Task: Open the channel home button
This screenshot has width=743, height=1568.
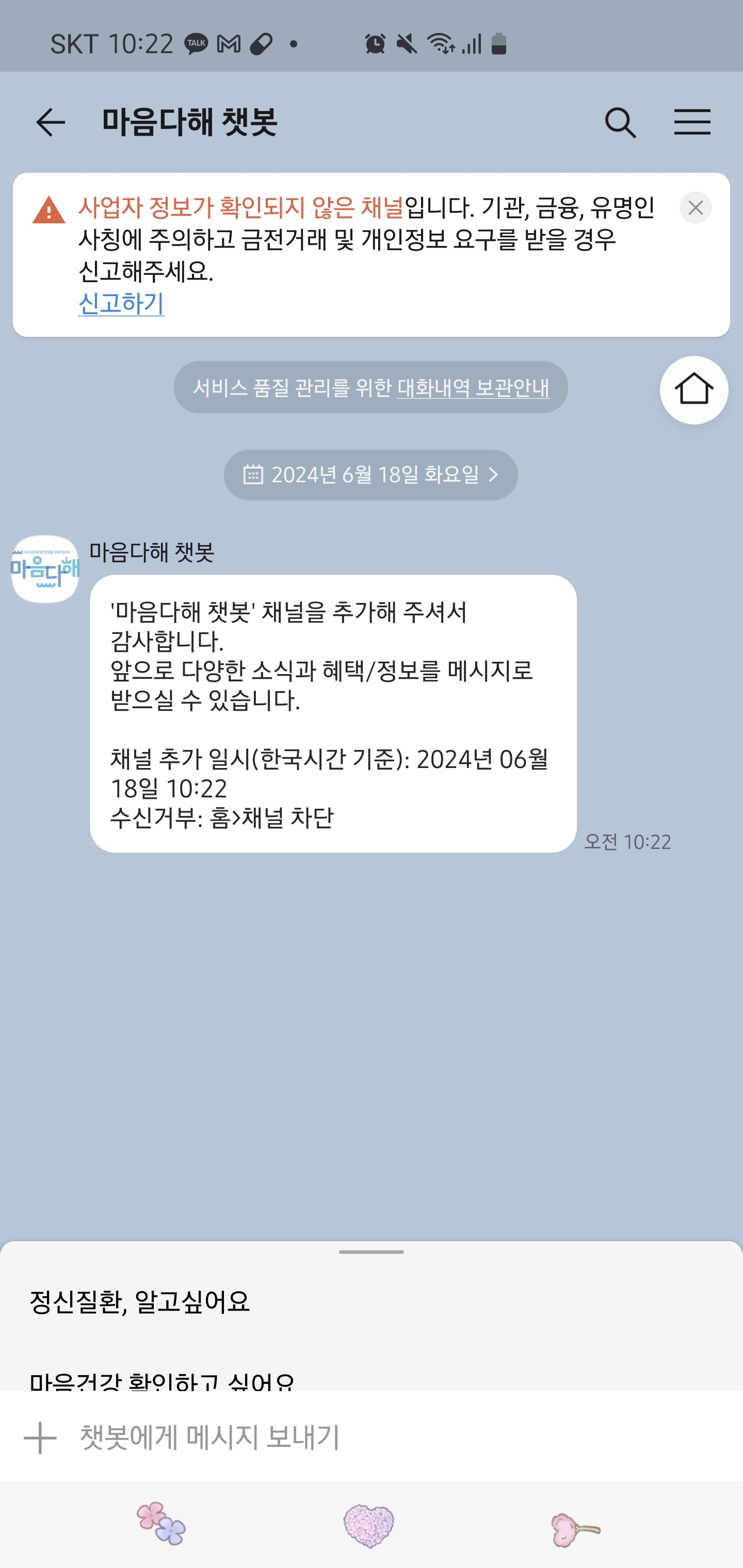Action: pyautogui.click(x=693, y=390)
